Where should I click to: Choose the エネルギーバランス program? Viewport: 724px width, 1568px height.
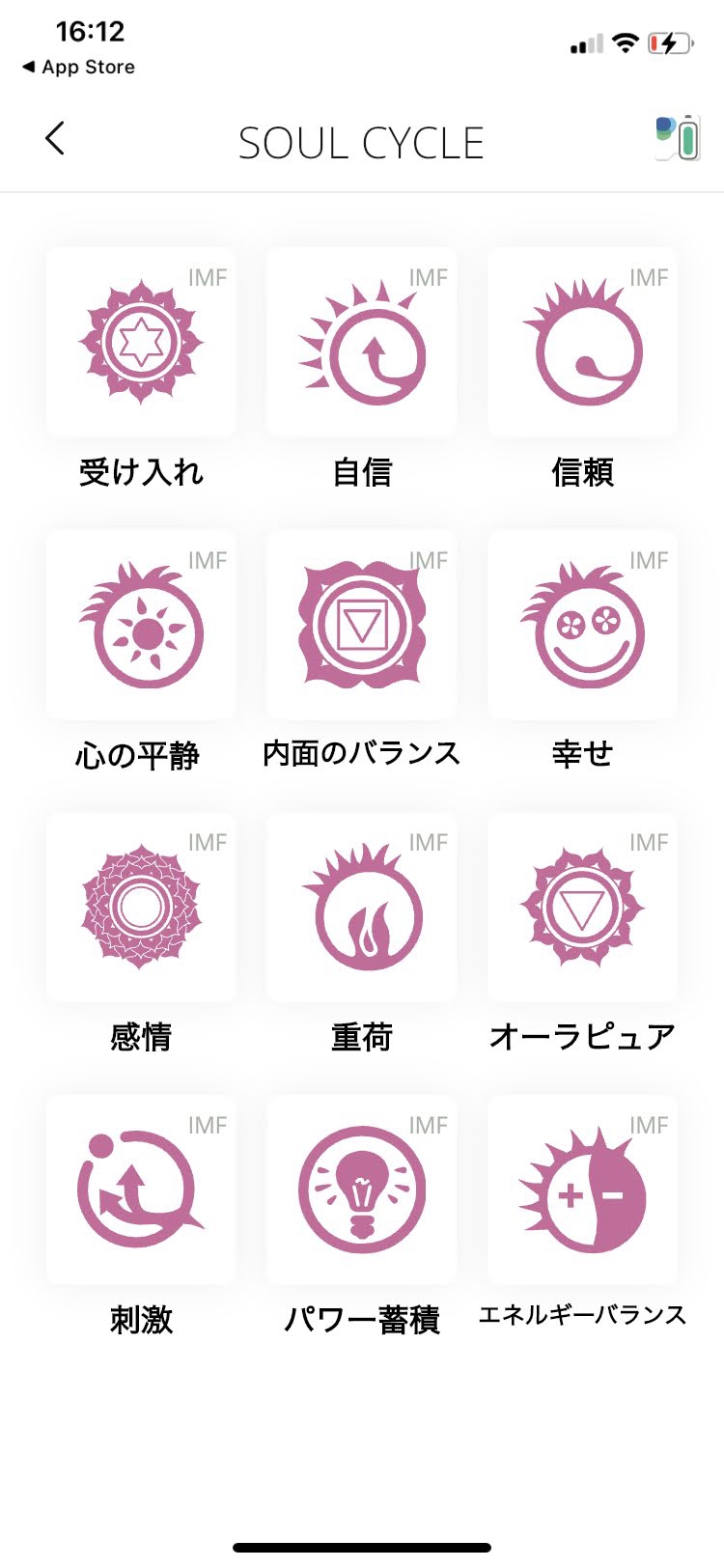[x=583, y=1190]
